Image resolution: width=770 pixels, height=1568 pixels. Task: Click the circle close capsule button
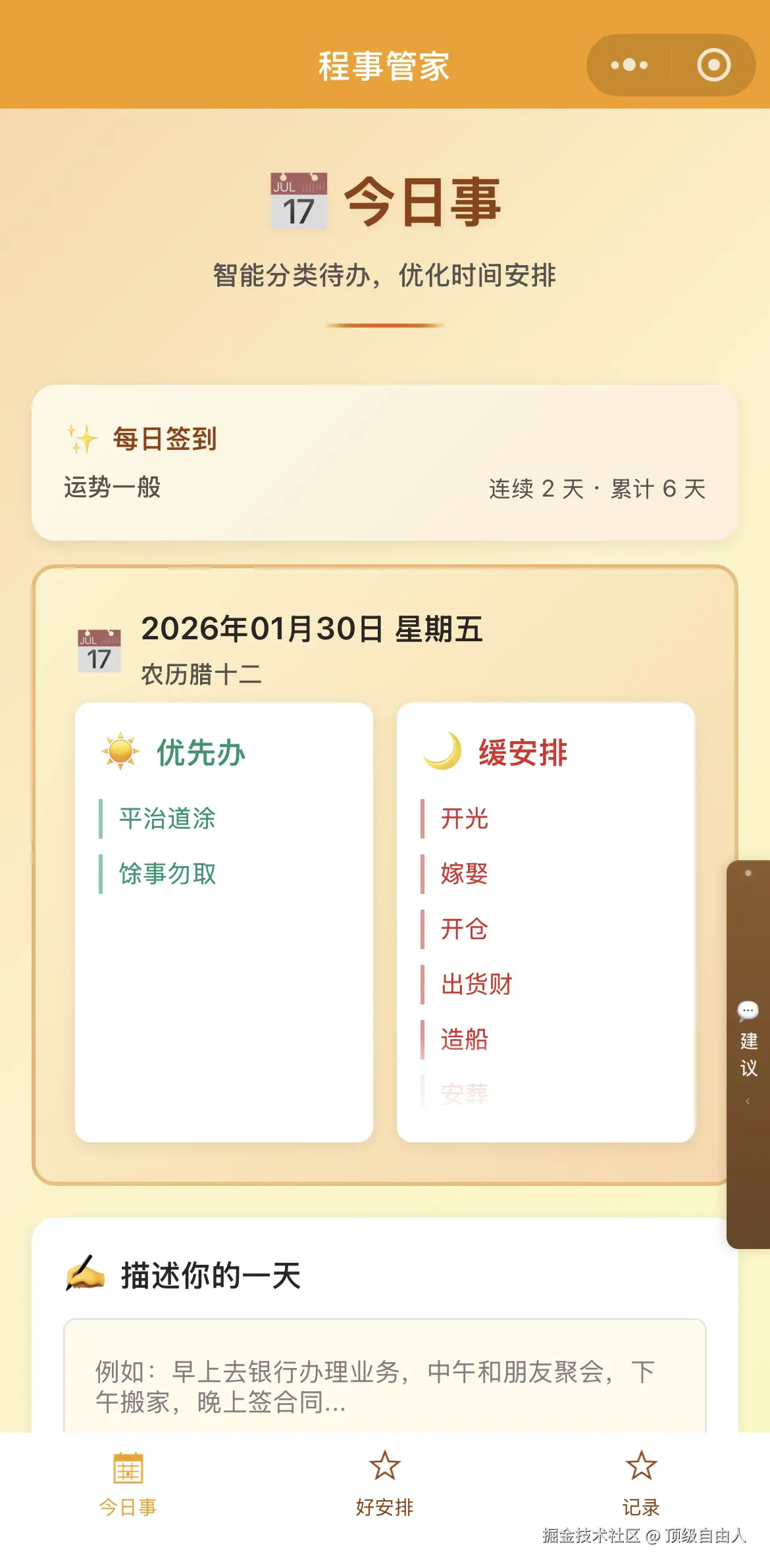[x=713, y=64]
